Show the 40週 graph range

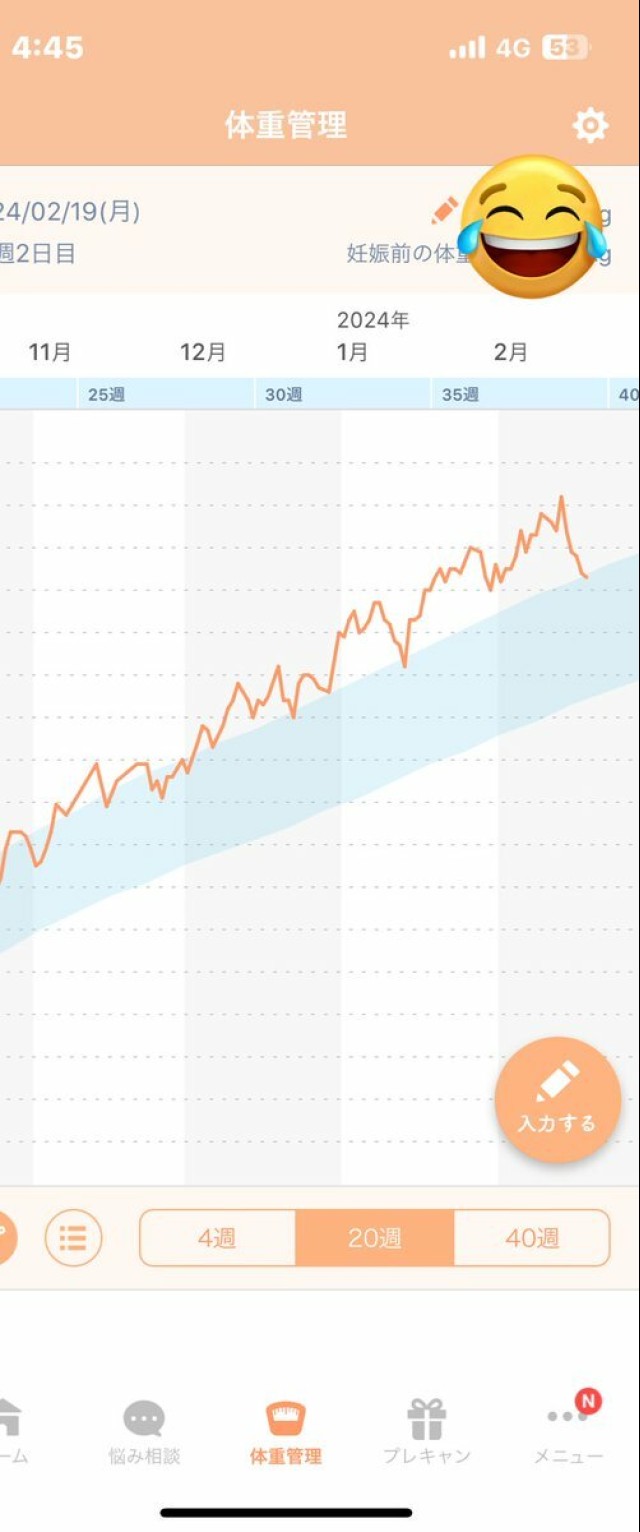[531, 1238]
